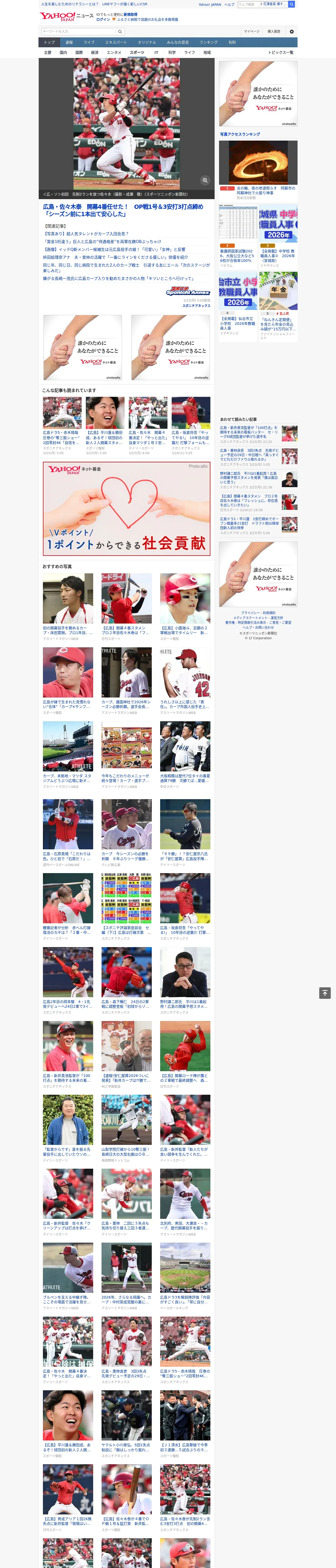The image size is (336, 1568).
Task: Click the ログイン link
Action: point(103,20)
